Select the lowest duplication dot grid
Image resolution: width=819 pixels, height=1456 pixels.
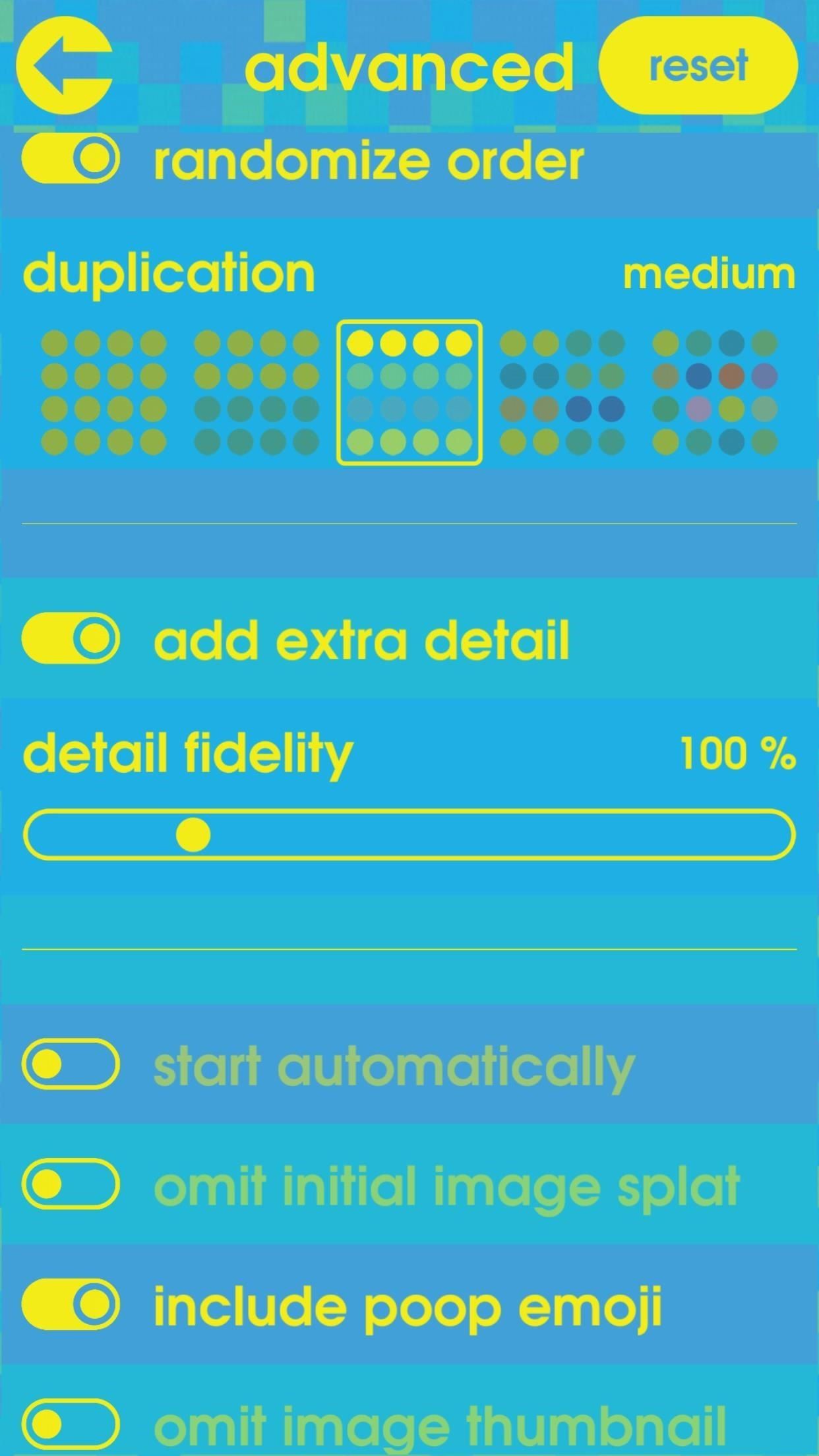104,392
